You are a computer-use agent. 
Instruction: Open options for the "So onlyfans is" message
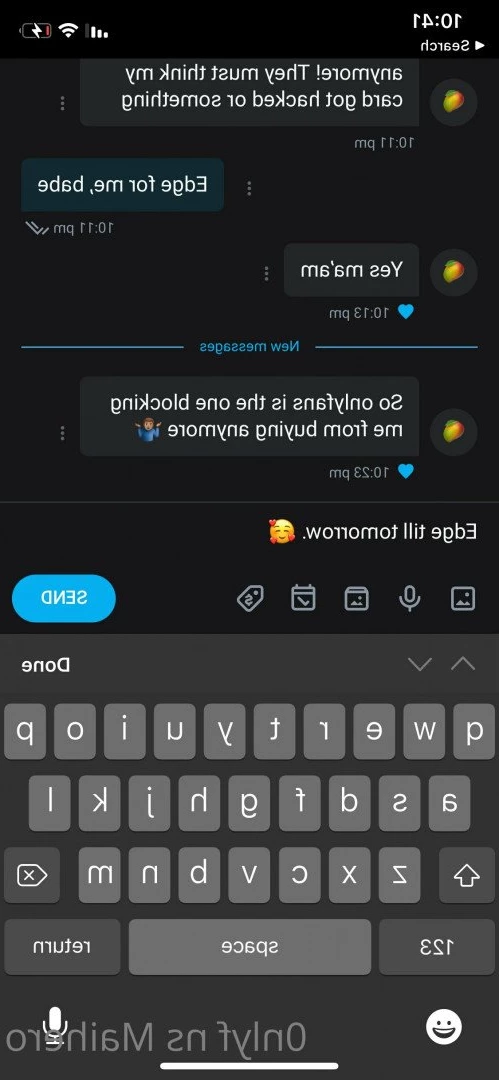click(x=63, y=433)
